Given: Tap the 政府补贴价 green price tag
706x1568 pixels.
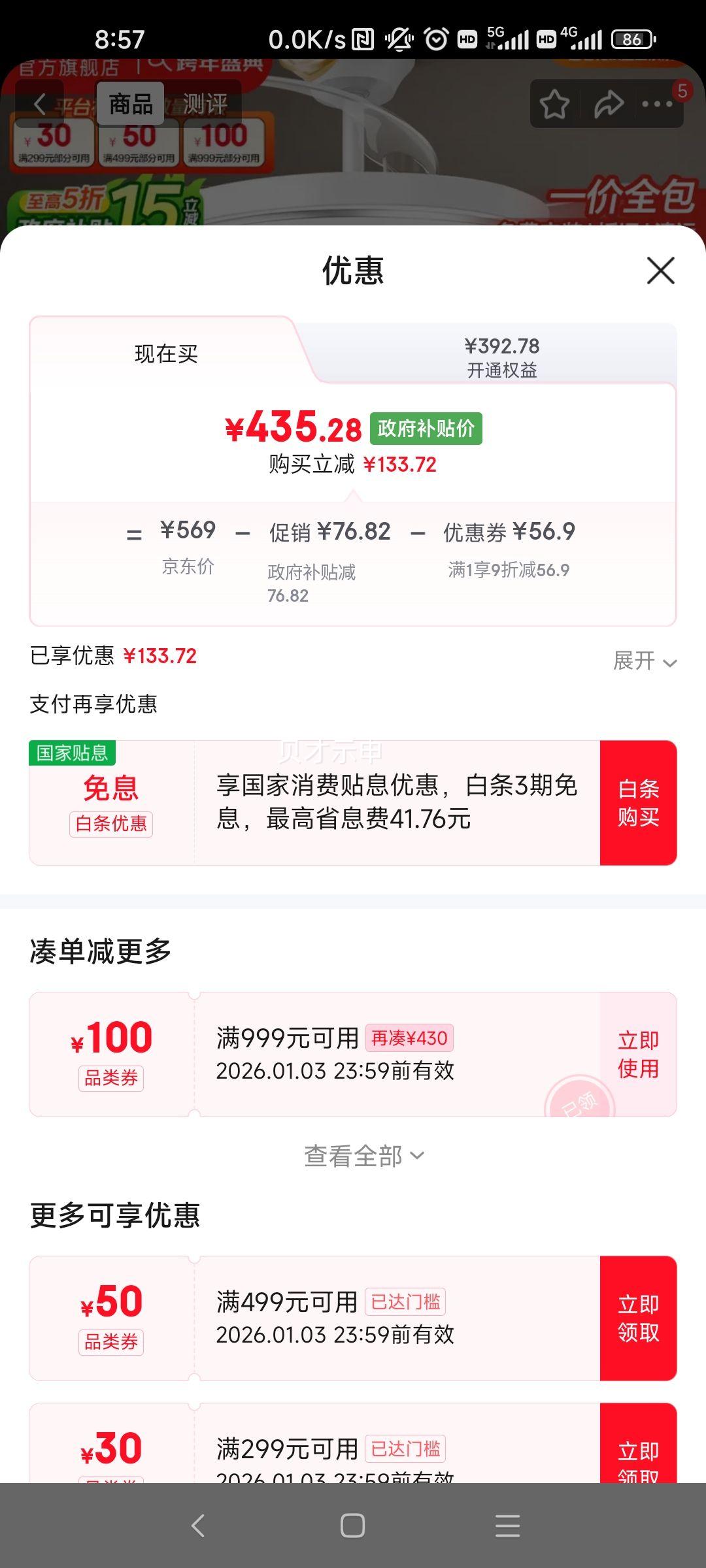Looking at the screenshot, I should 426,430.
